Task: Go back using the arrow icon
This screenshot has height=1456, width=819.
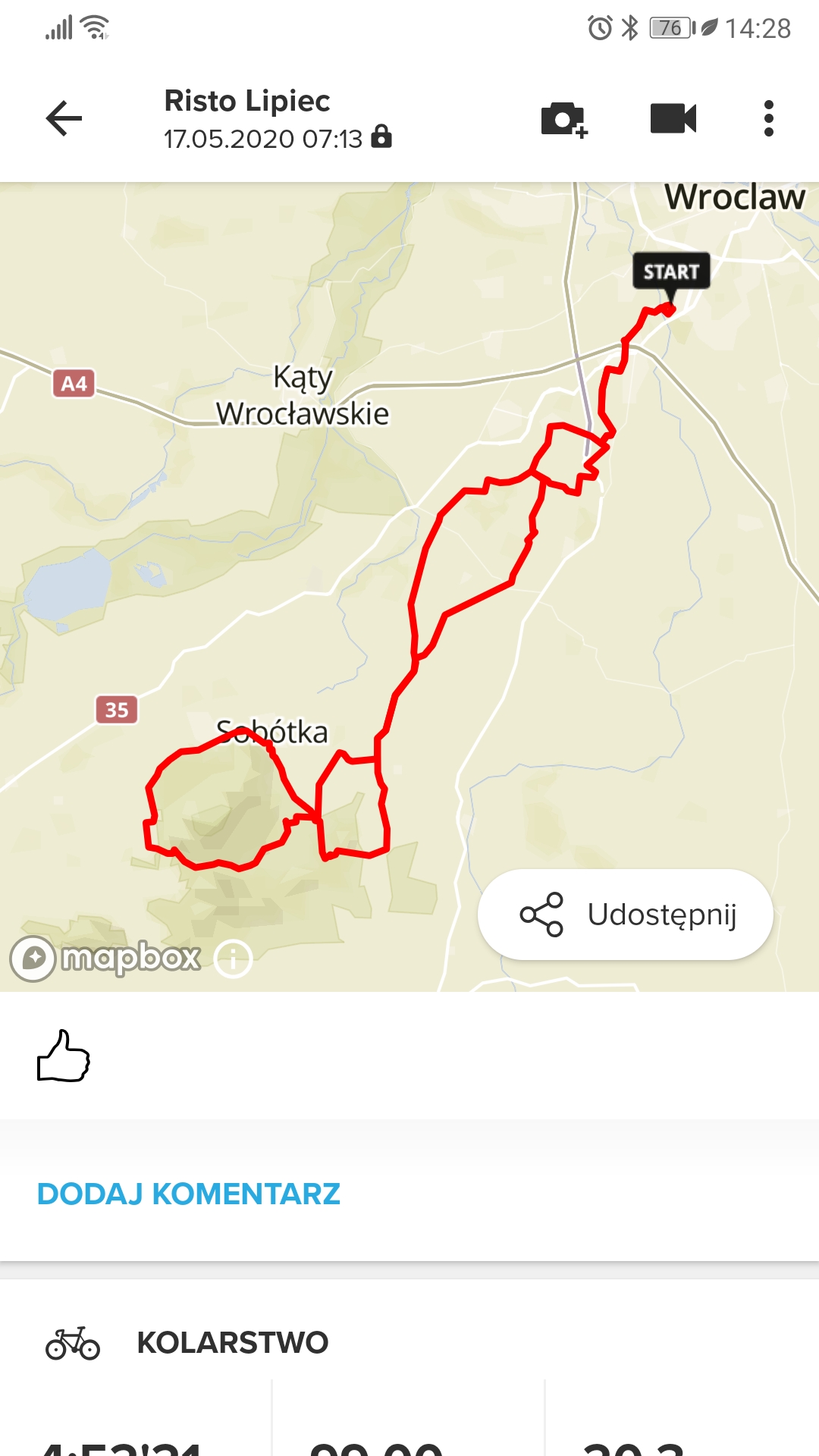Action: [64, 118]
